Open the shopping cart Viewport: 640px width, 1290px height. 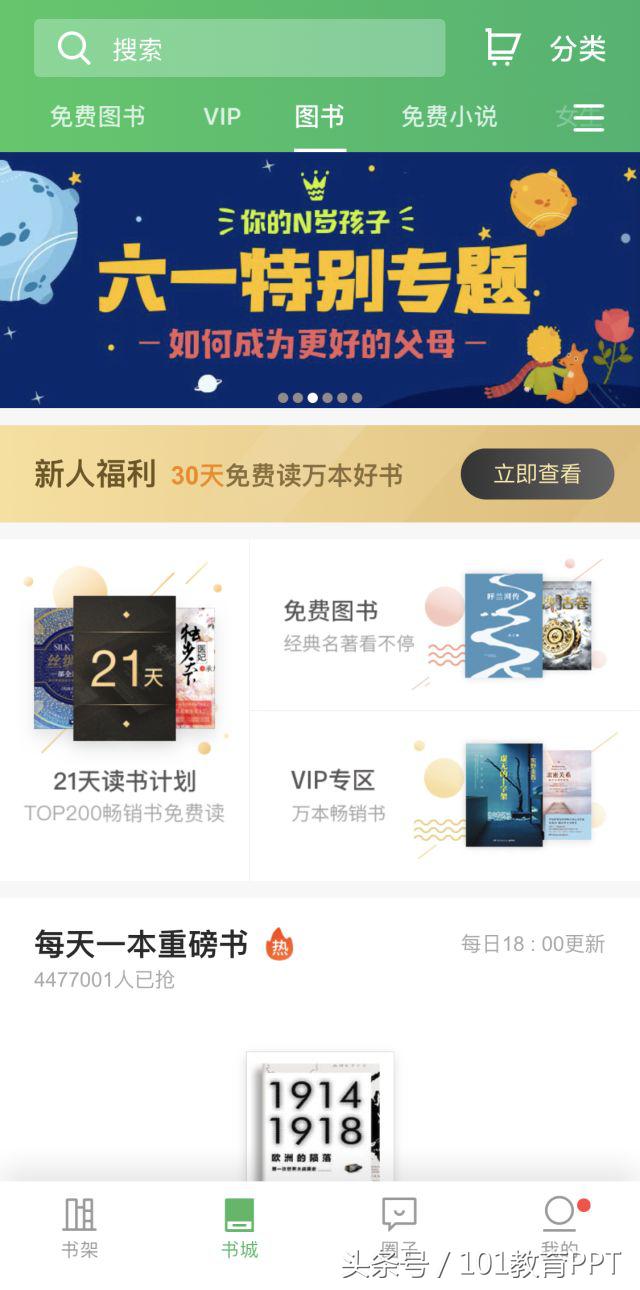click(502, 47)
